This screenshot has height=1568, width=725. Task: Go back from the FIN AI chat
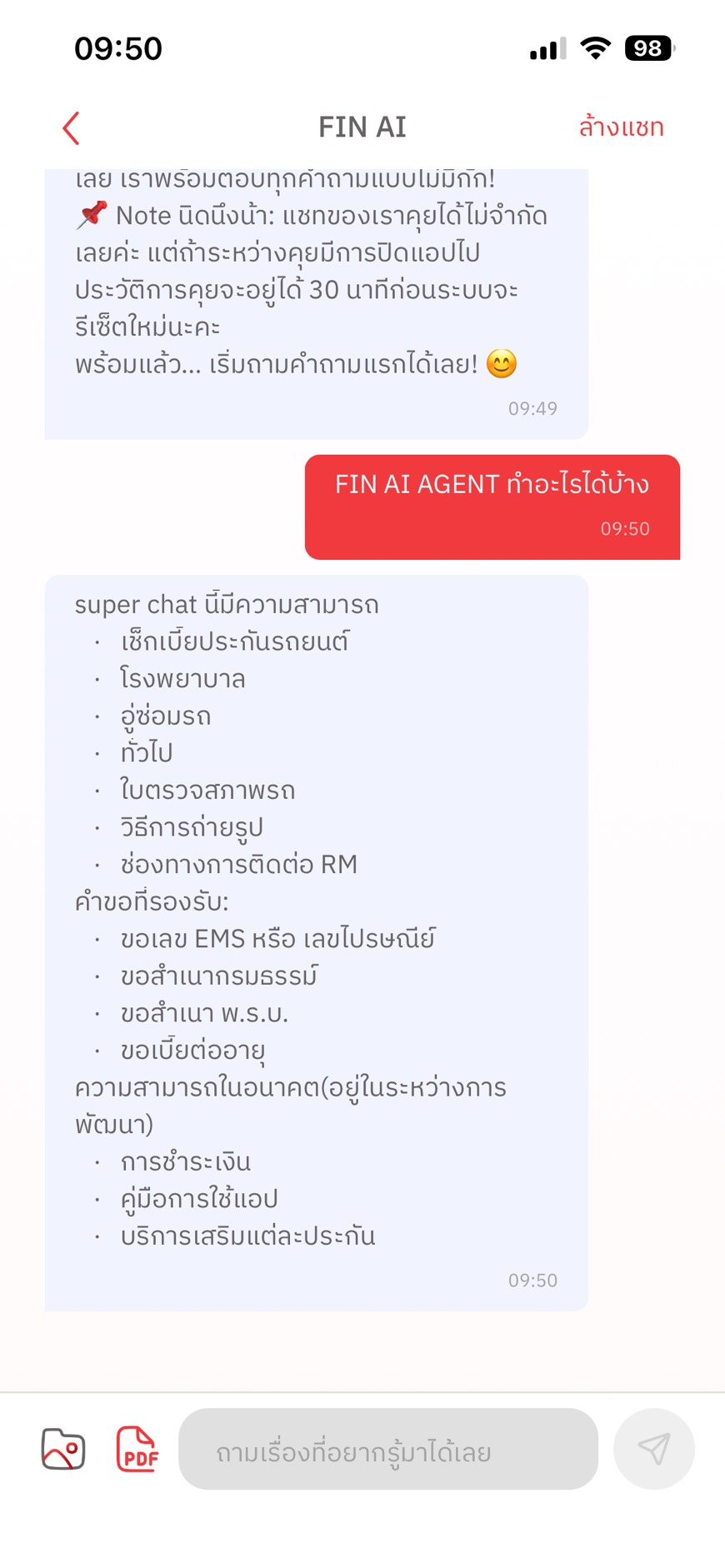tap(72, 128)
